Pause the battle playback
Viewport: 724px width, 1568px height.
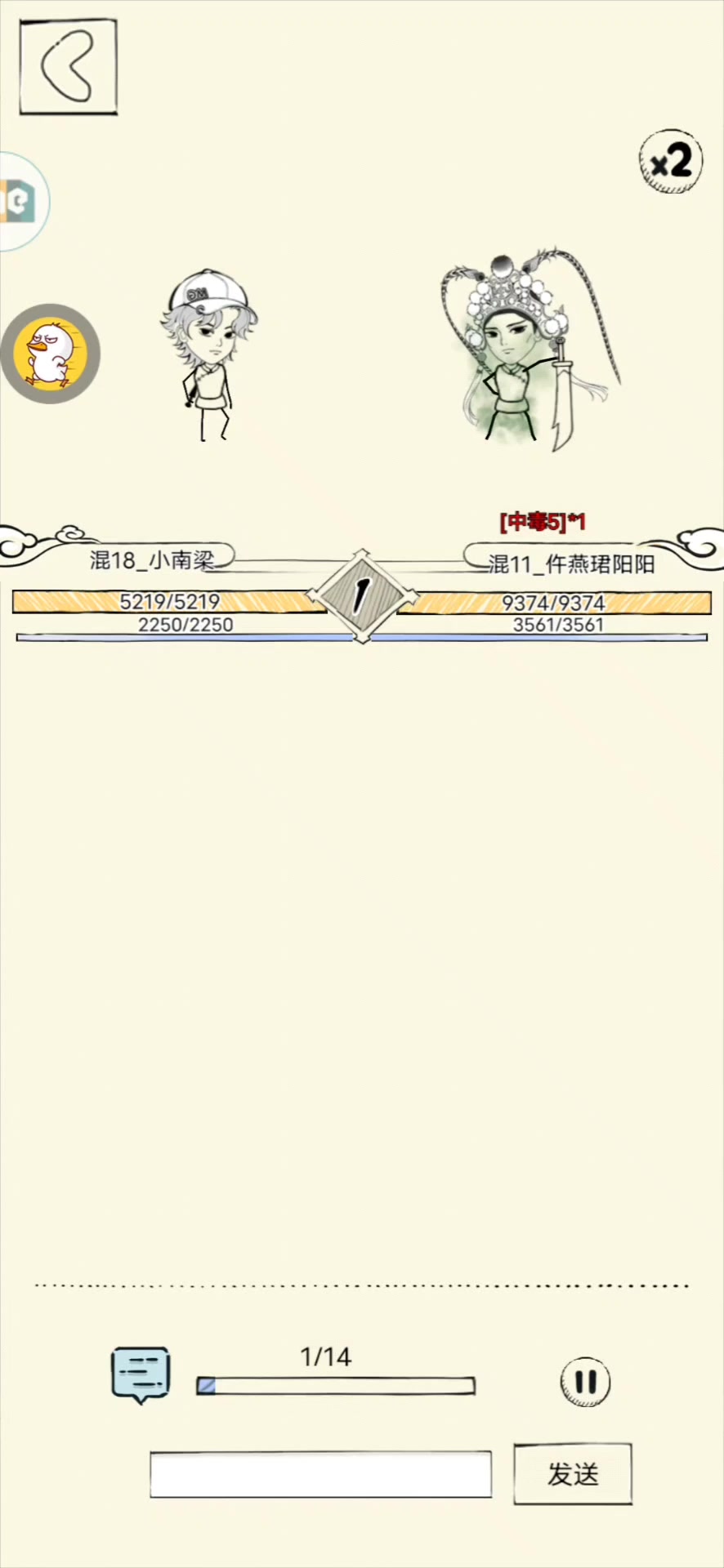[585, 1382]
